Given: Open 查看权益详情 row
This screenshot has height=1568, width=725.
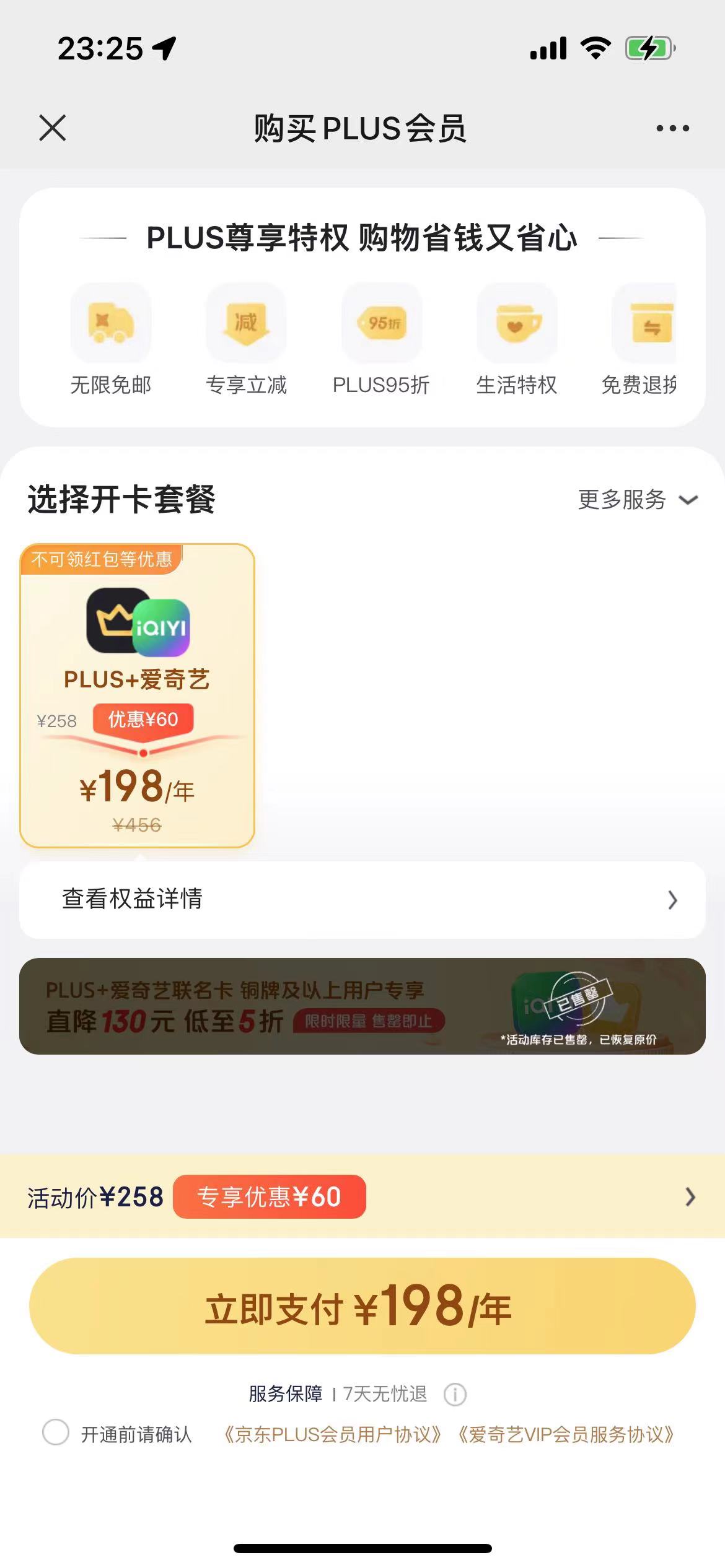Looking at the screenshot, I should 362,899.
